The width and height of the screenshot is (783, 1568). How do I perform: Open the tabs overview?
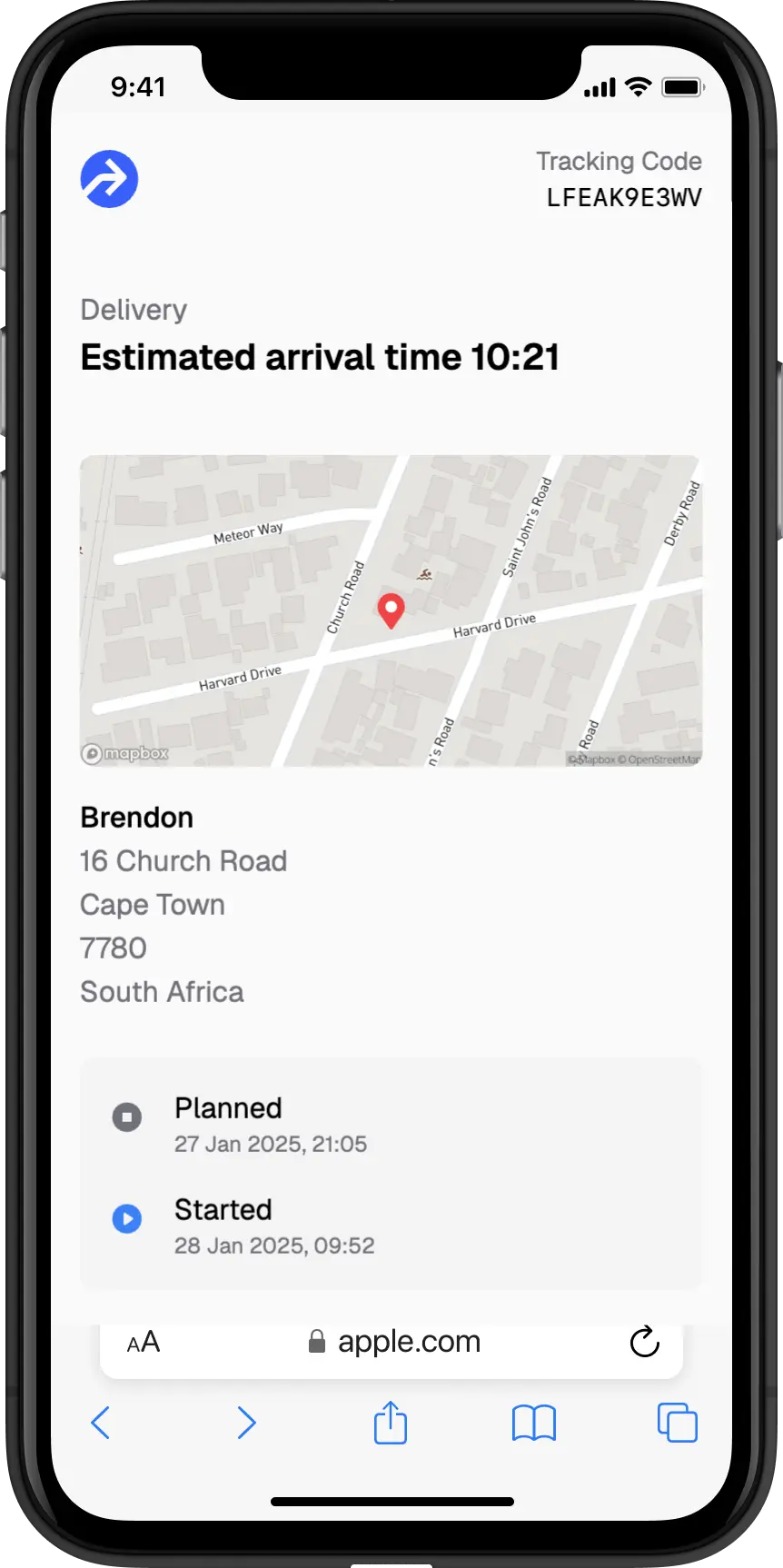[677, 1423]
